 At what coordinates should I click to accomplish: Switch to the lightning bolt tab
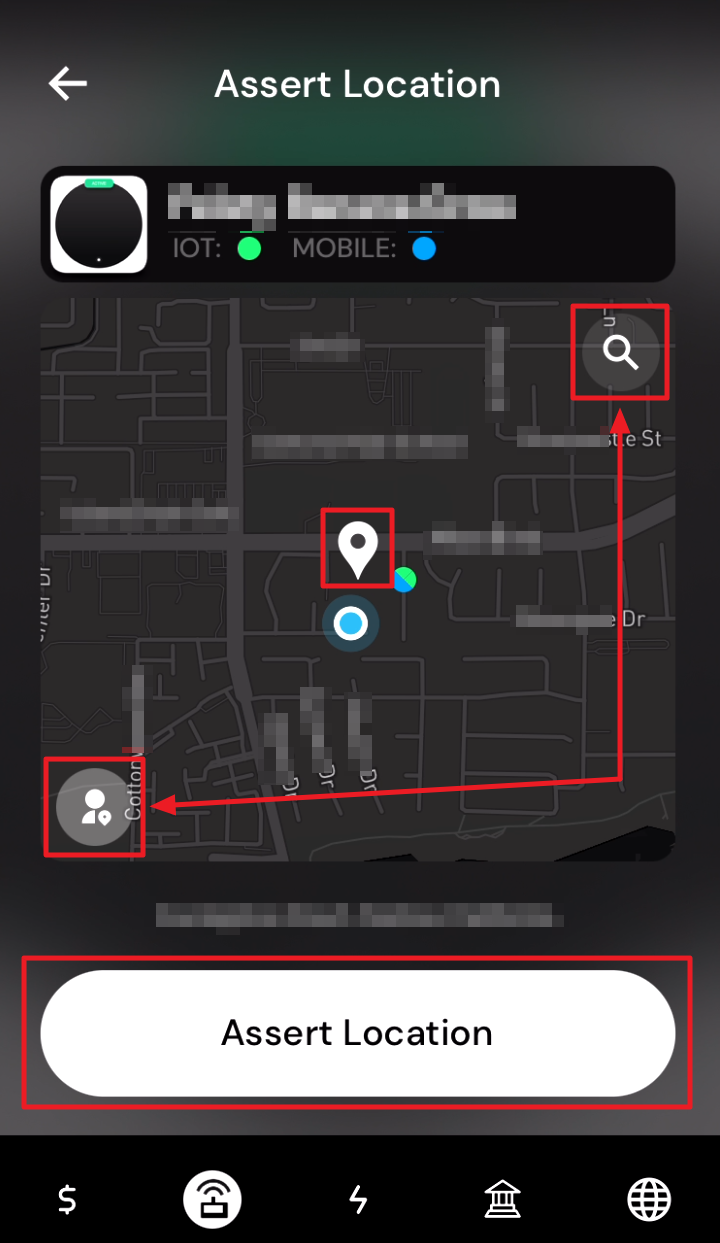(x=358, y=1198)
